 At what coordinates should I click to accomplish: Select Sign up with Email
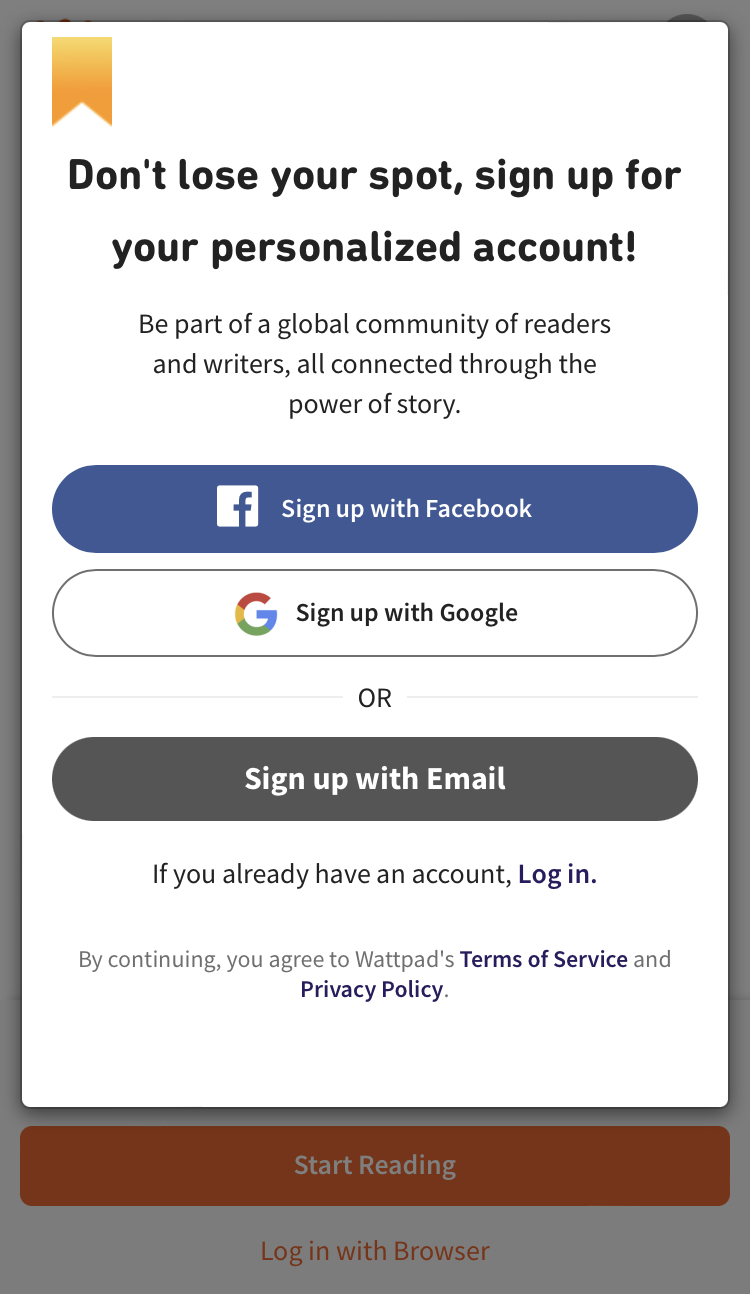(375, 779)
